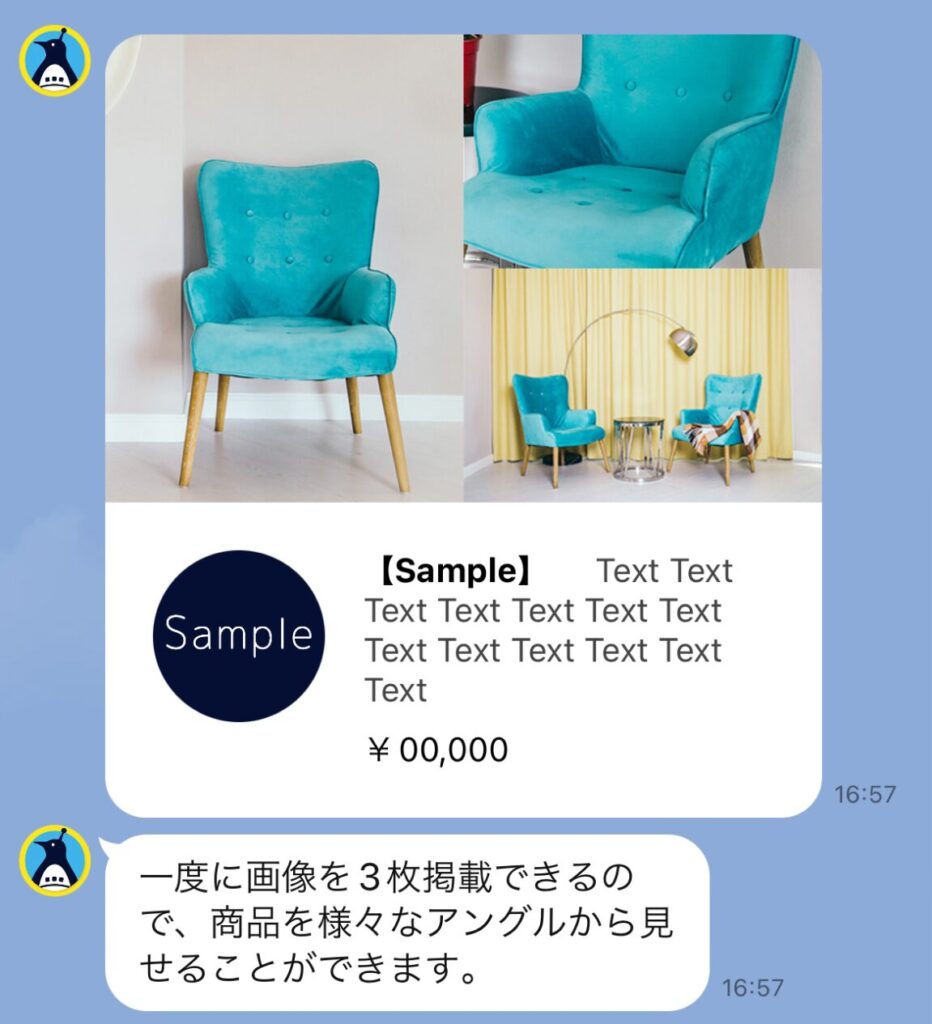Open the large front-view chair image
This screenshot has height=1024, width=932.
coord(284,268)
